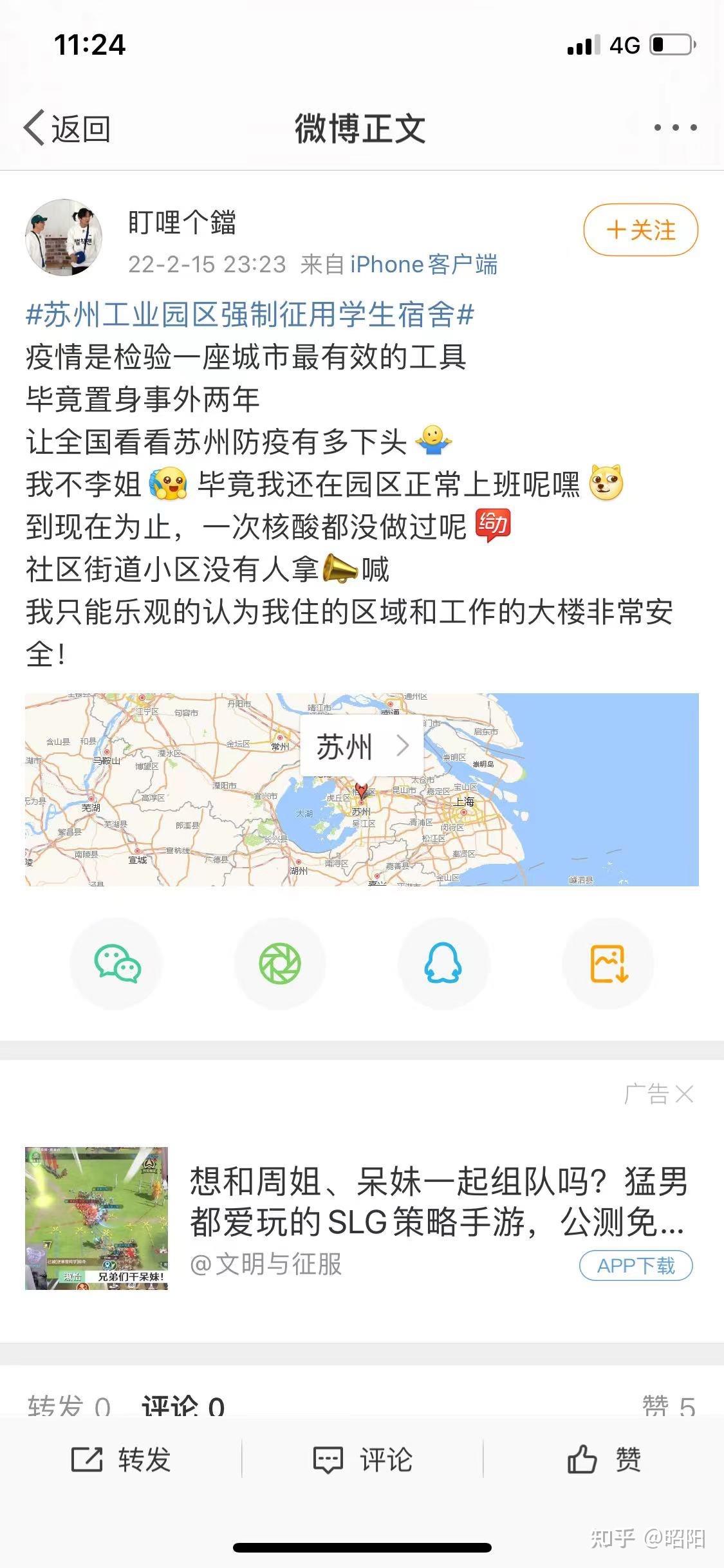This screenshot has width=724, height=1568.
Task: Like the post with 赞 button
Action: pos(603,1460)
